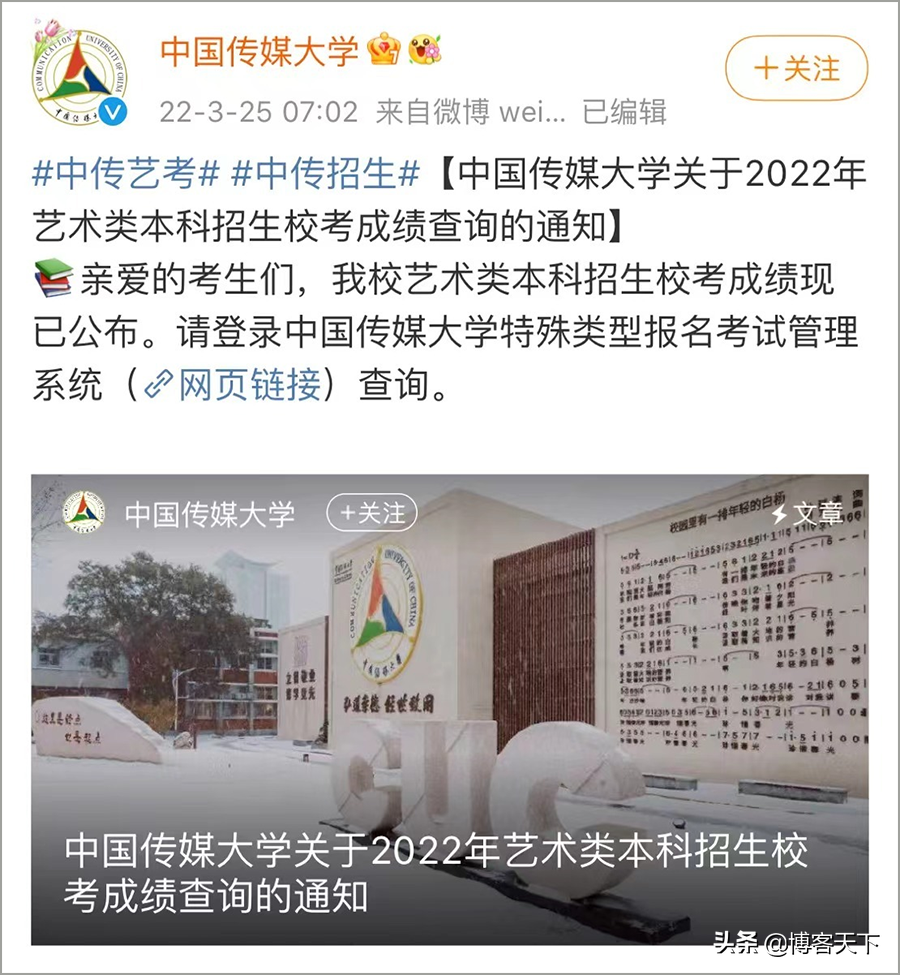This screenshot has width=900, height=975.
Task: Click the embedded campus snow photo thumbnail
Action: (450, 700)
